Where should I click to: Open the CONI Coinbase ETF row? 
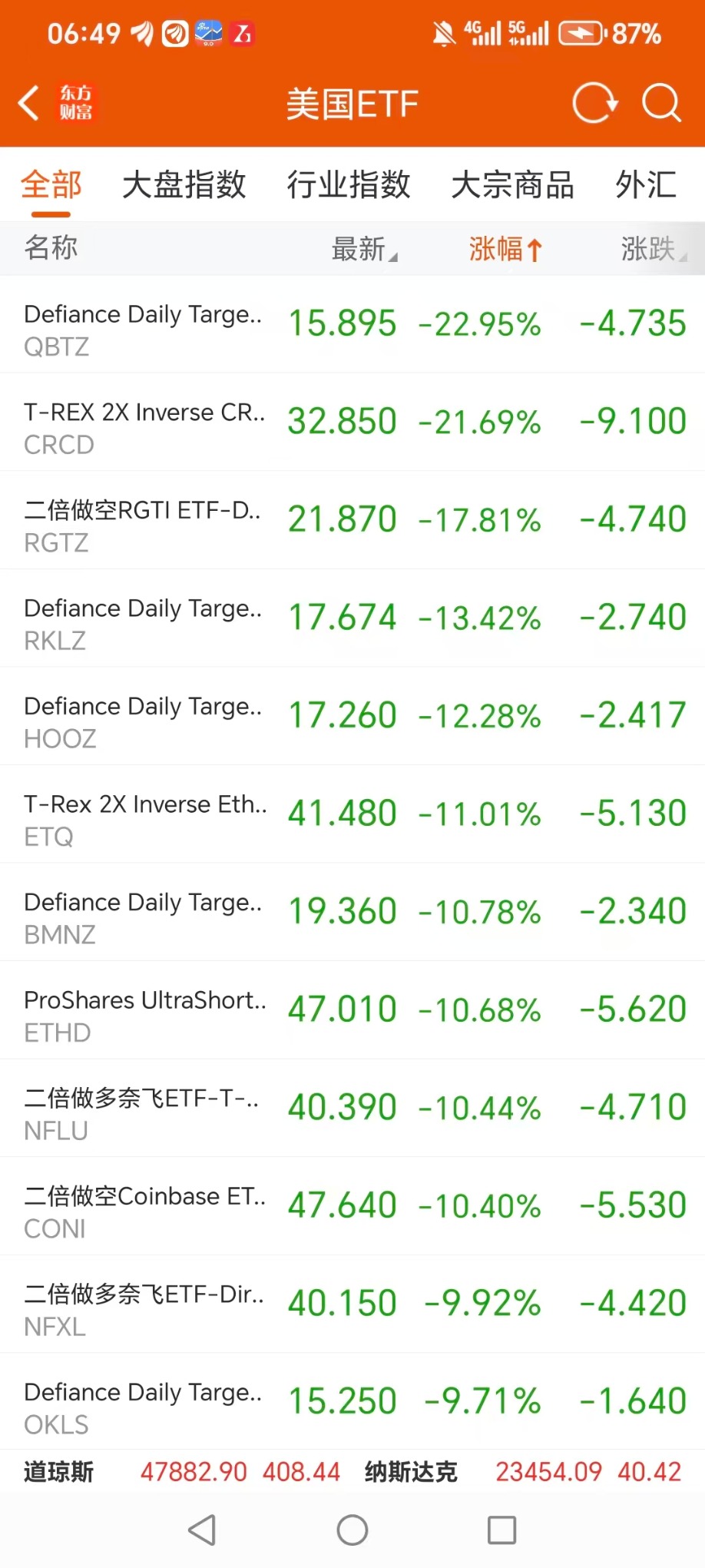(x=352, y=1206)
